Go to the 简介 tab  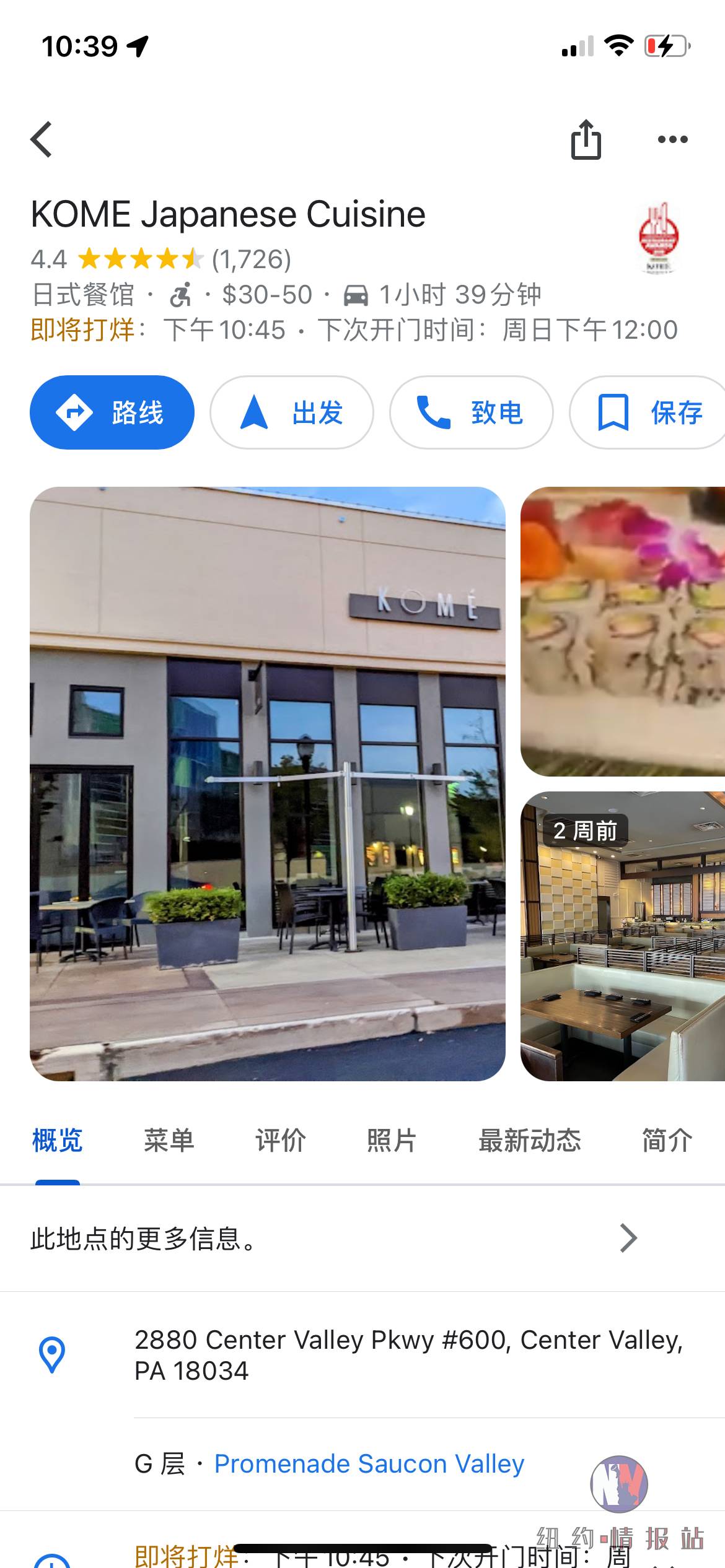[x=667, y=1140]
